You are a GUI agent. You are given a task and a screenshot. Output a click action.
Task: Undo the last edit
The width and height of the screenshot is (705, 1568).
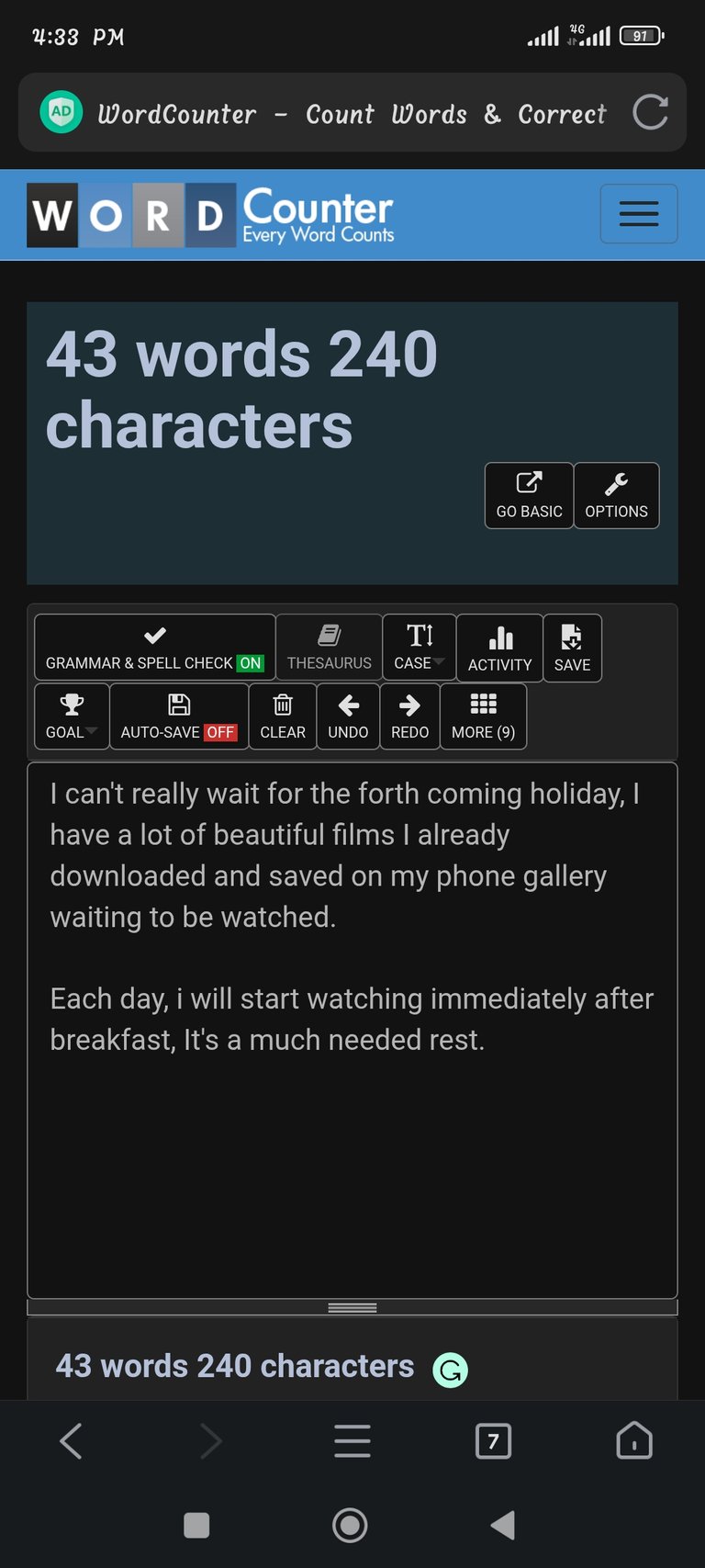coord(348,716)
